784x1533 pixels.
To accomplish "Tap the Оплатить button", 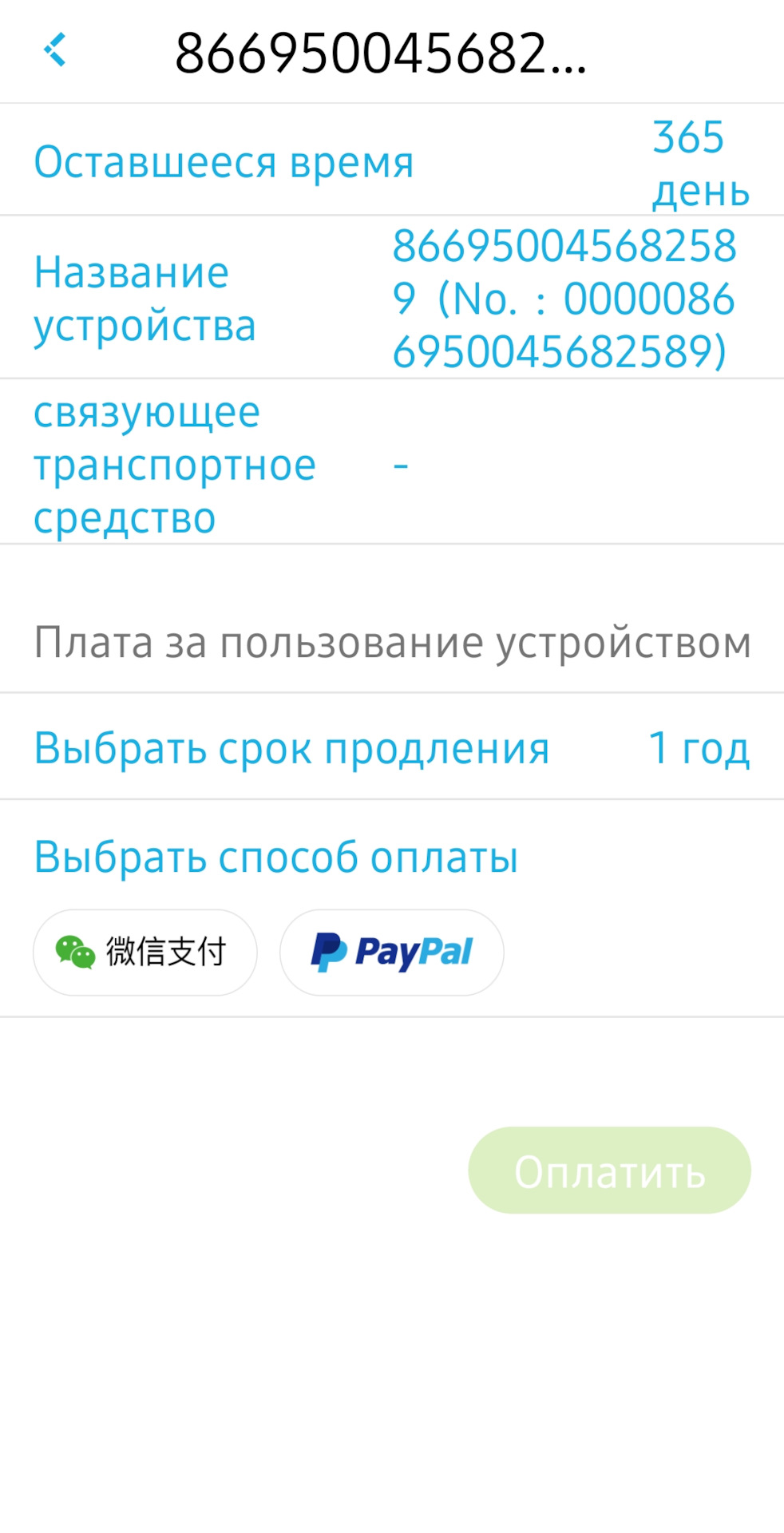I will (609, 1171).
